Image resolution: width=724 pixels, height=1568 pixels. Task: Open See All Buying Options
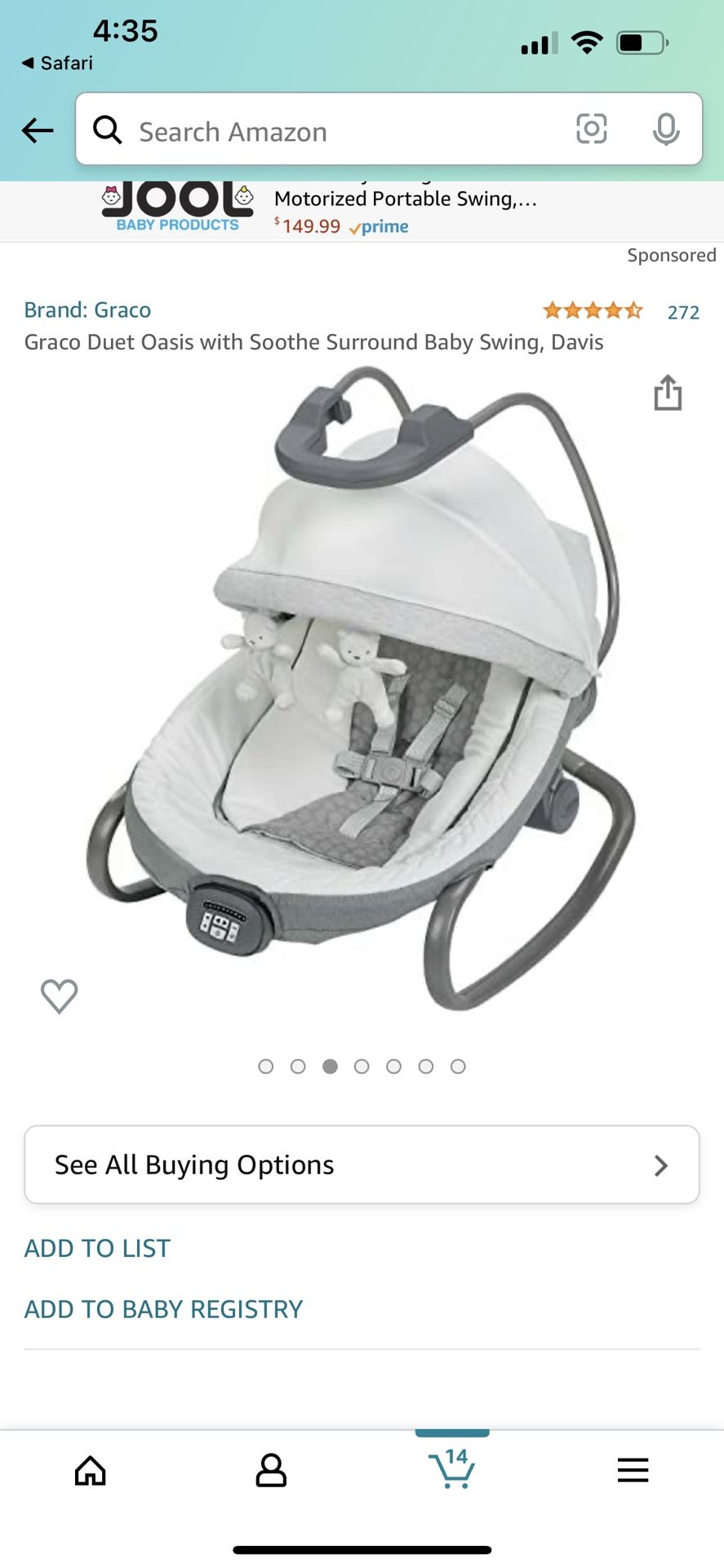[362, 1165]
